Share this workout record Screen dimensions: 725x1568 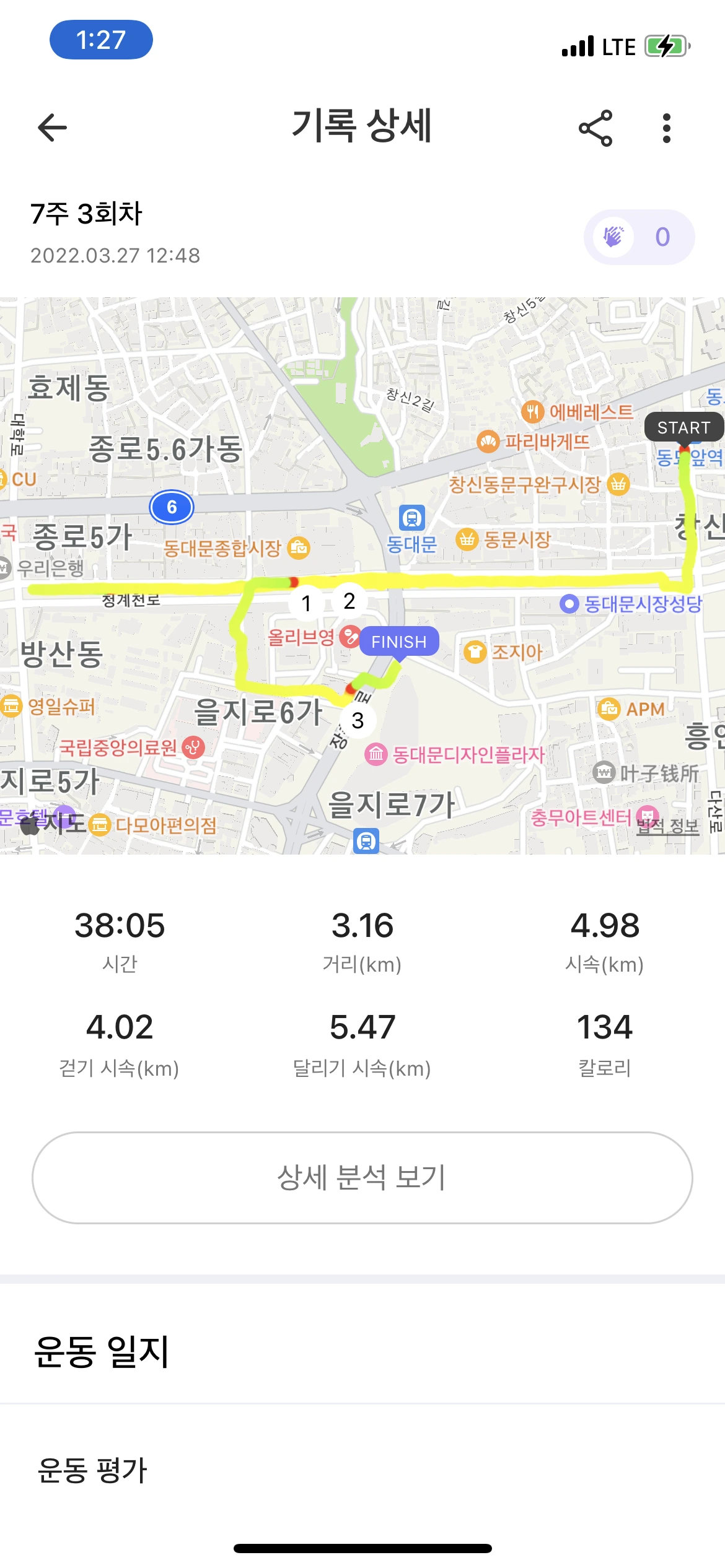(595, 128)
